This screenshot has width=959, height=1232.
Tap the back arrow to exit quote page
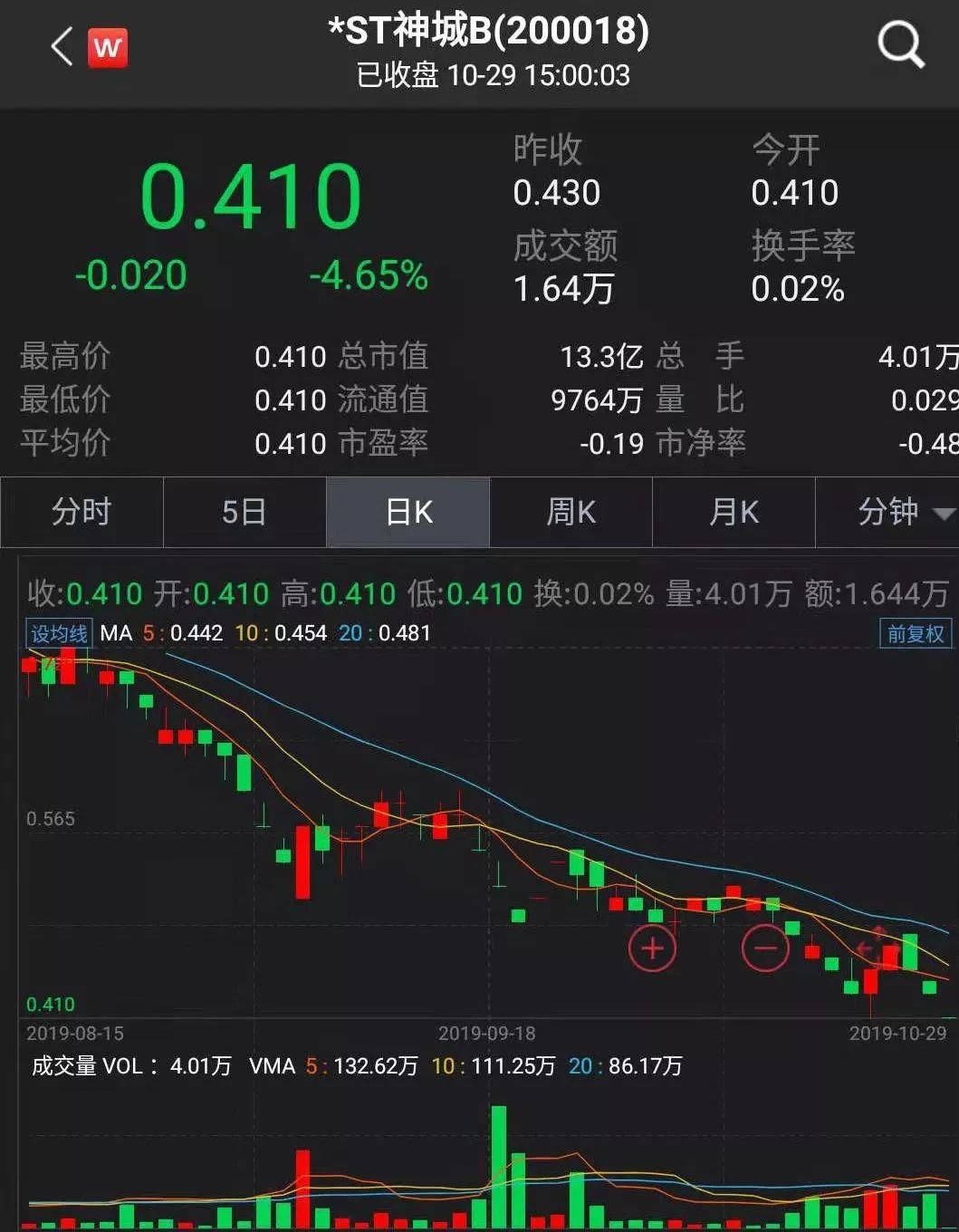click(x=60, y=46)
